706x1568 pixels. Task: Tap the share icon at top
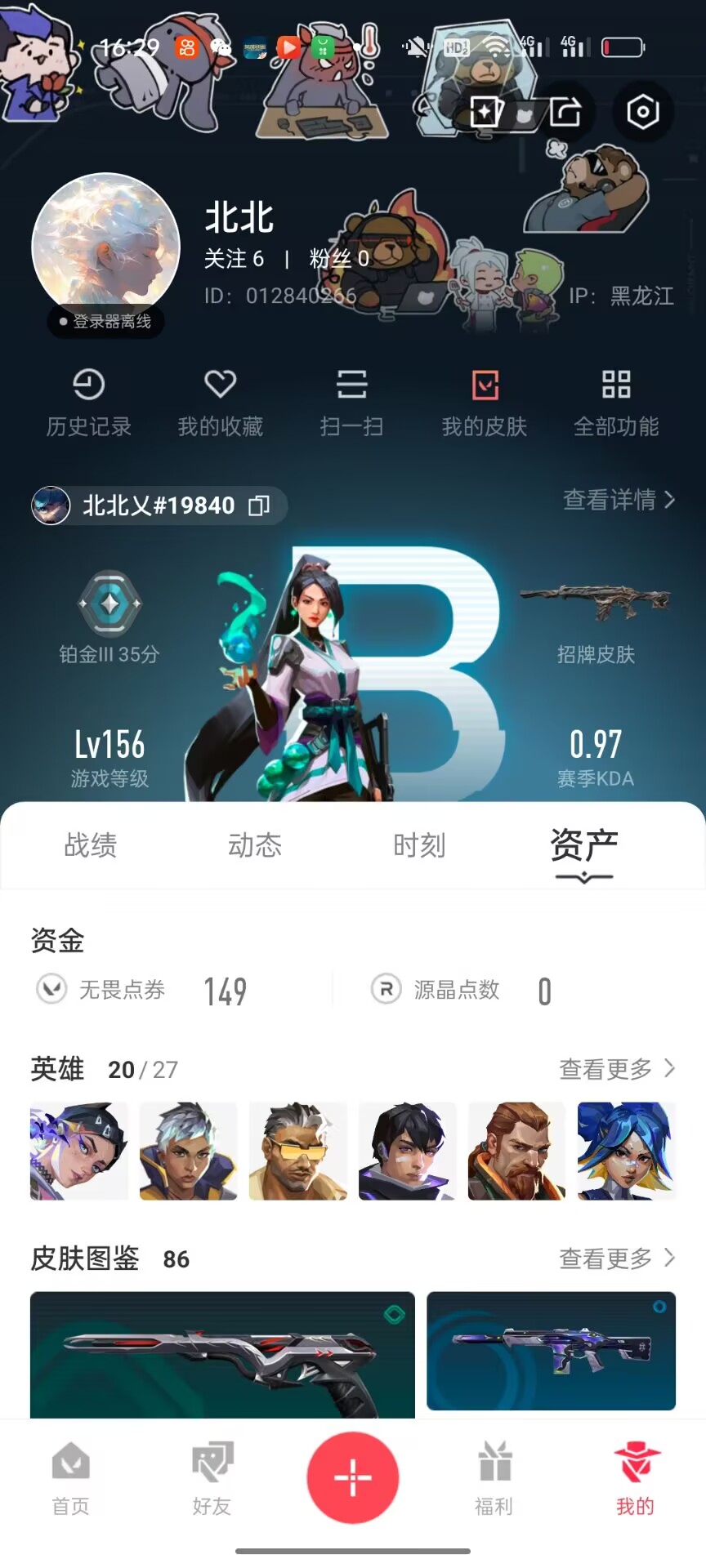tap(565, 112)
